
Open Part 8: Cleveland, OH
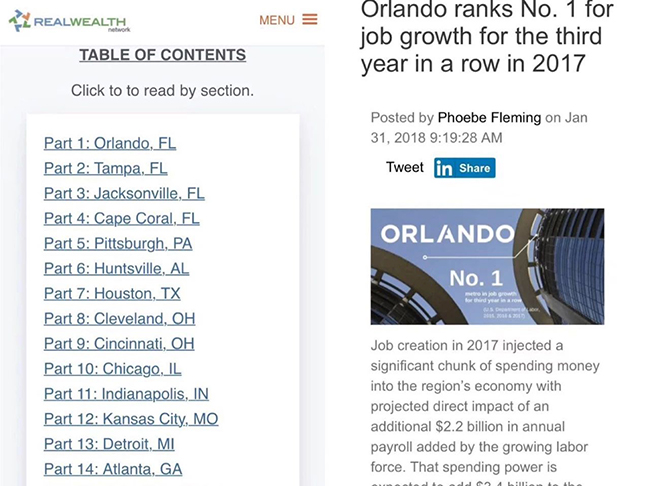(x=120, y=318)
